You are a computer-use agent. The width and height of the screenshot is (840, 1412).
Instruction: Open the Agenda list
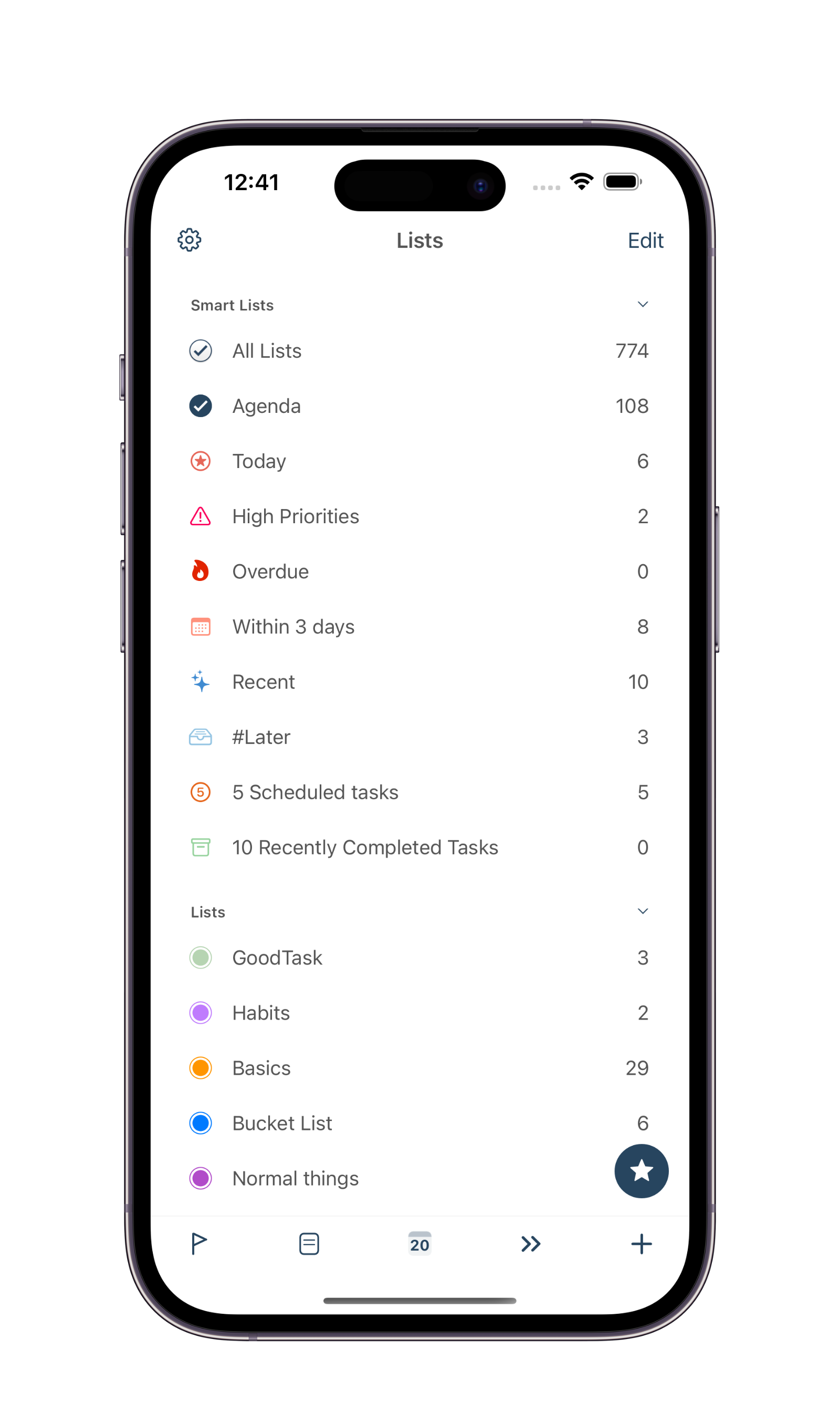[x=419, y=406]
